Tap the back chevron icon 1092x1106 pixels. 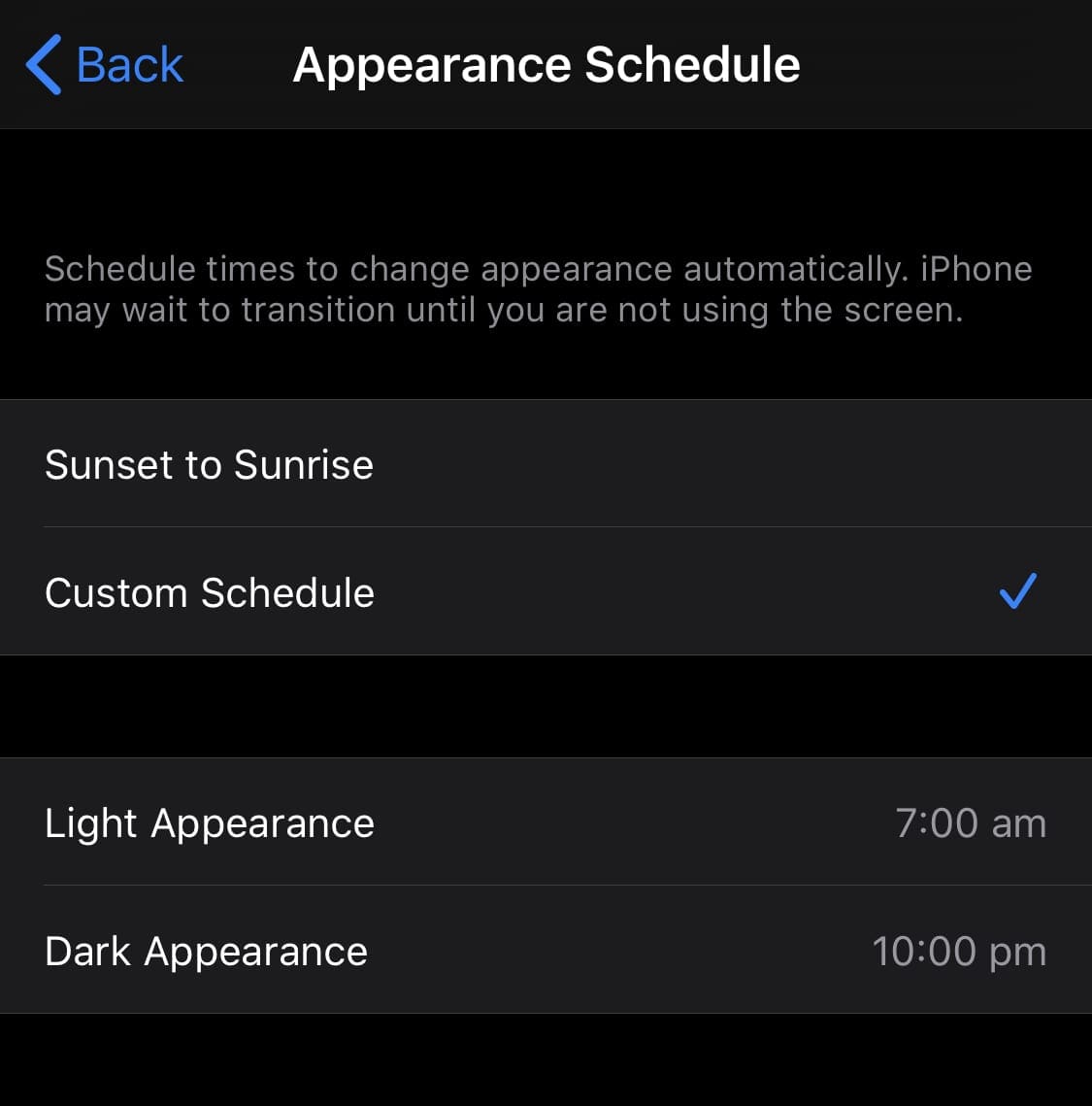point(41,64)
